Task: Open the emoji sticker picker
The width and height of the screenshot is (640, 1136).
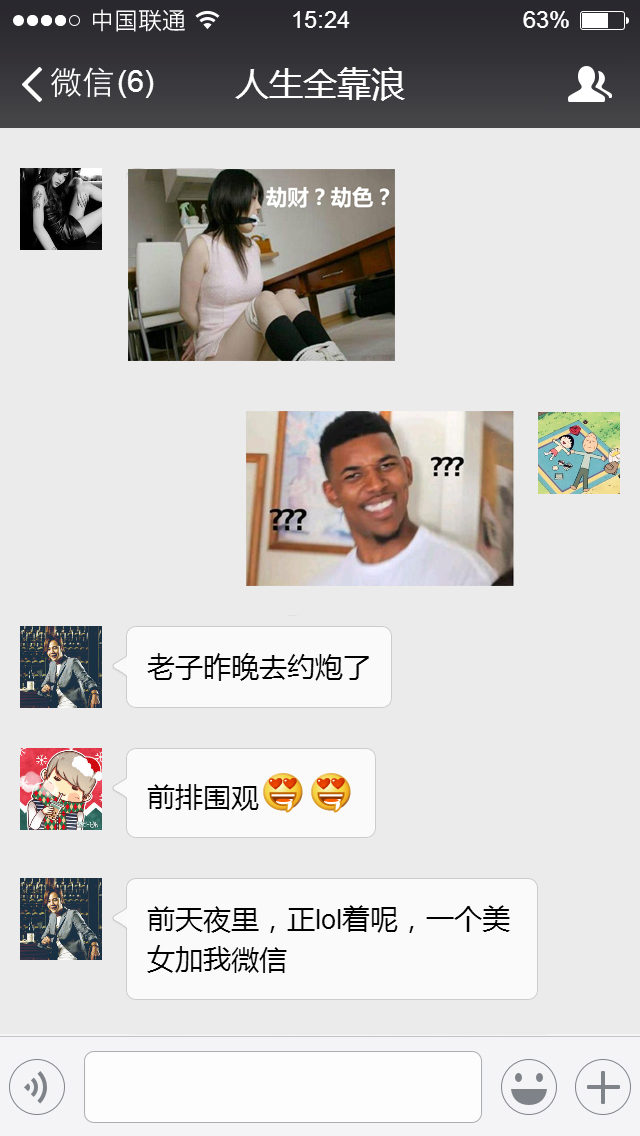Action: coord(528,1087)
